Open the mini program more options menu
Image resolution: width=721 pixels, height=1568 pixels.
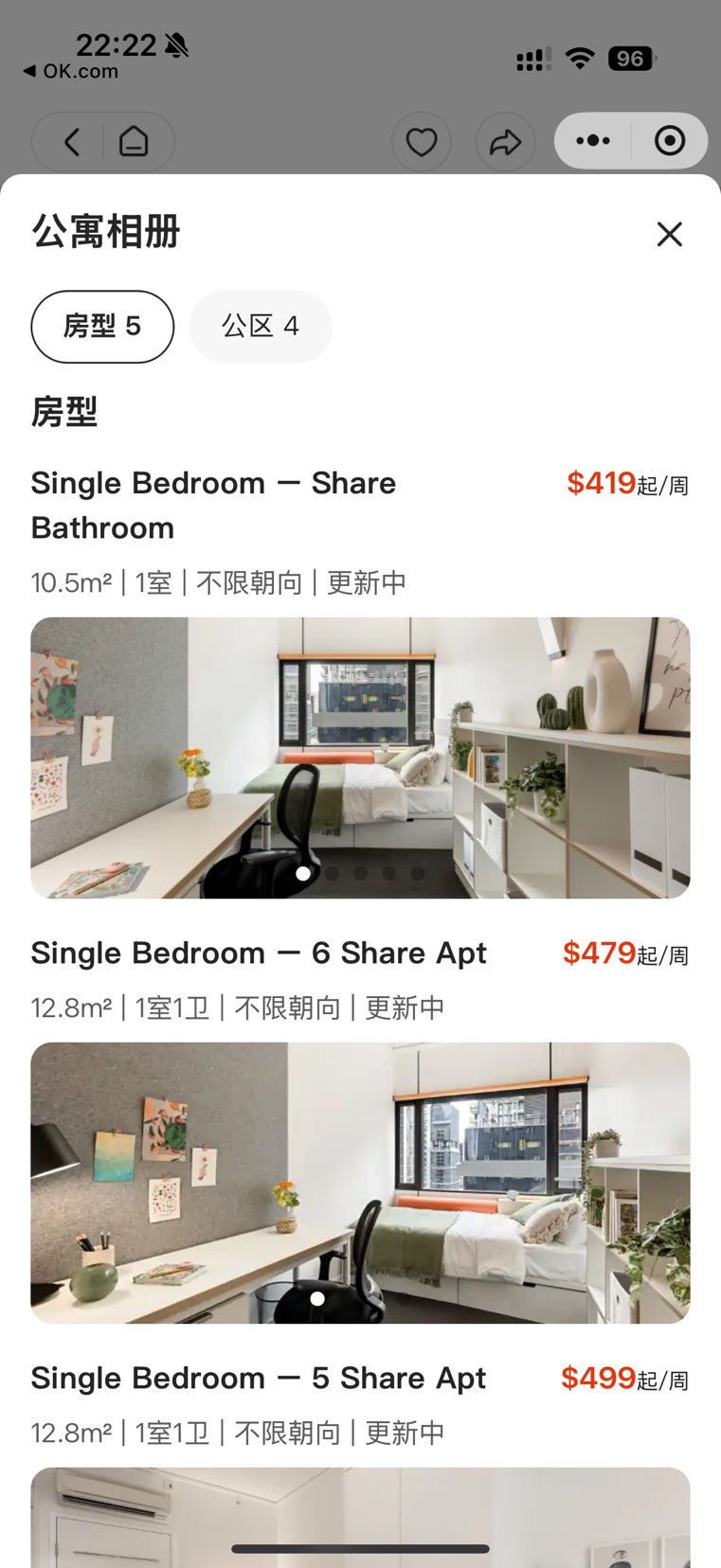coord(593,141)
